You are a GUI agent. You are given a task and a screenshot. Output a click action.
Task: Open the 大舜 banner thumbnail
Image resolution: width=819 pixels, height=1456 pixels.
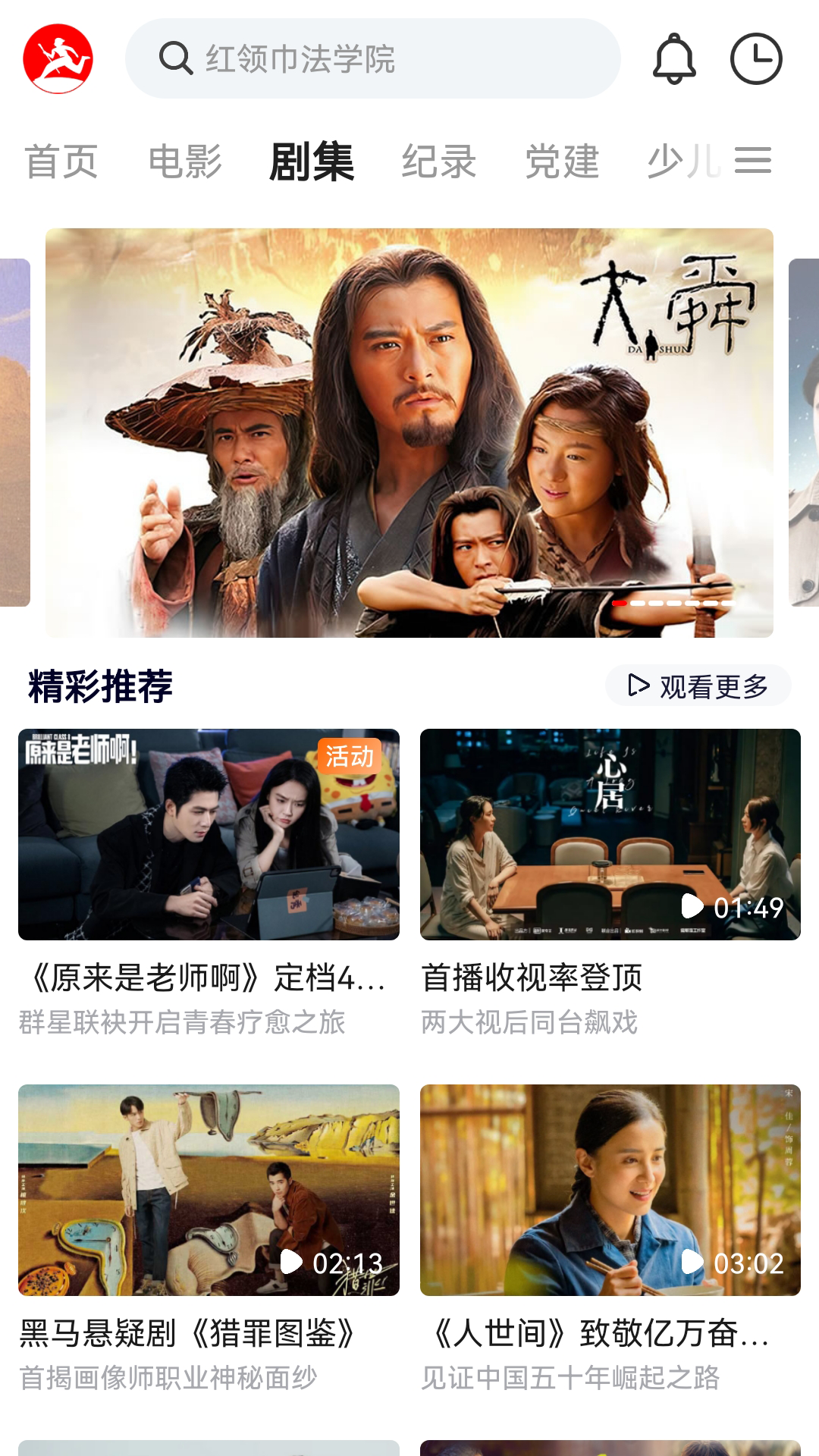409,432
